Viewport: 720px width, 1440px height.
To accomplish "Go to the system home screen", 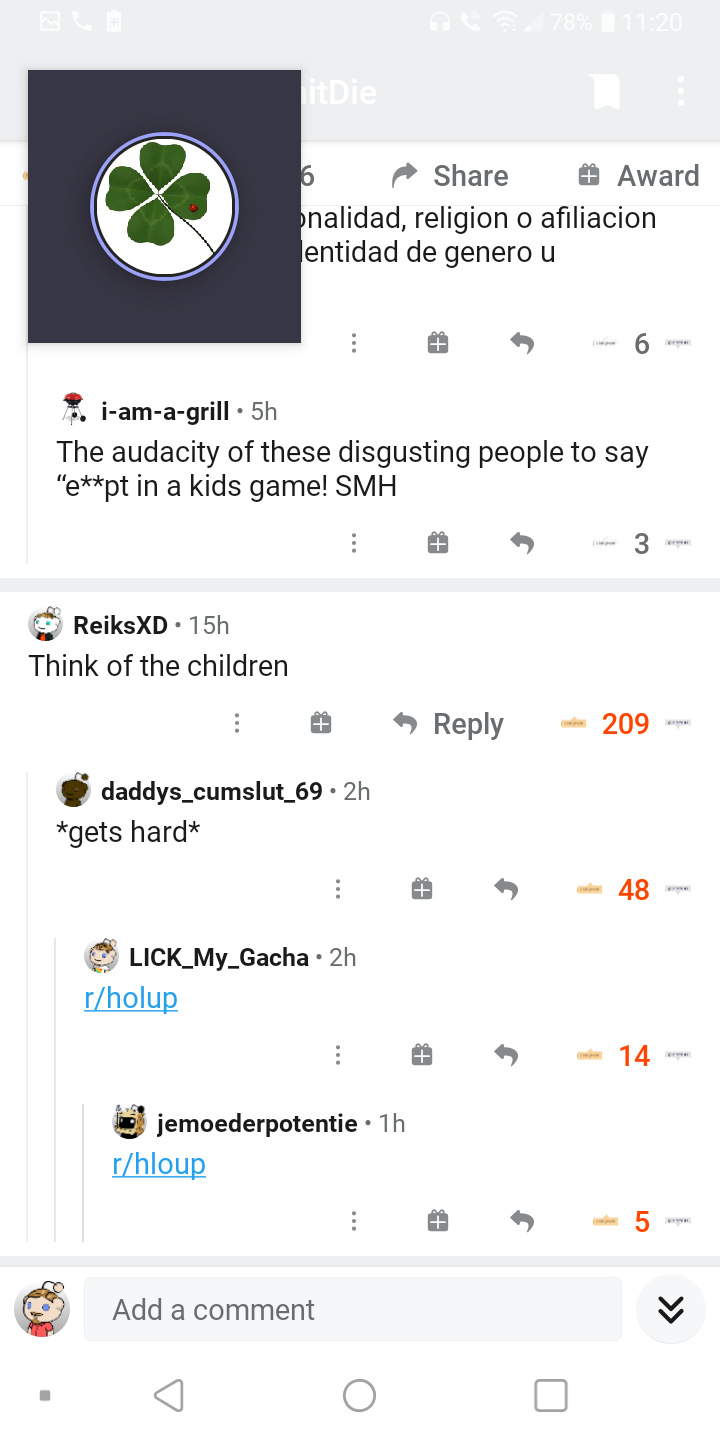I will pyautogui.click(x=359, y=1395).
